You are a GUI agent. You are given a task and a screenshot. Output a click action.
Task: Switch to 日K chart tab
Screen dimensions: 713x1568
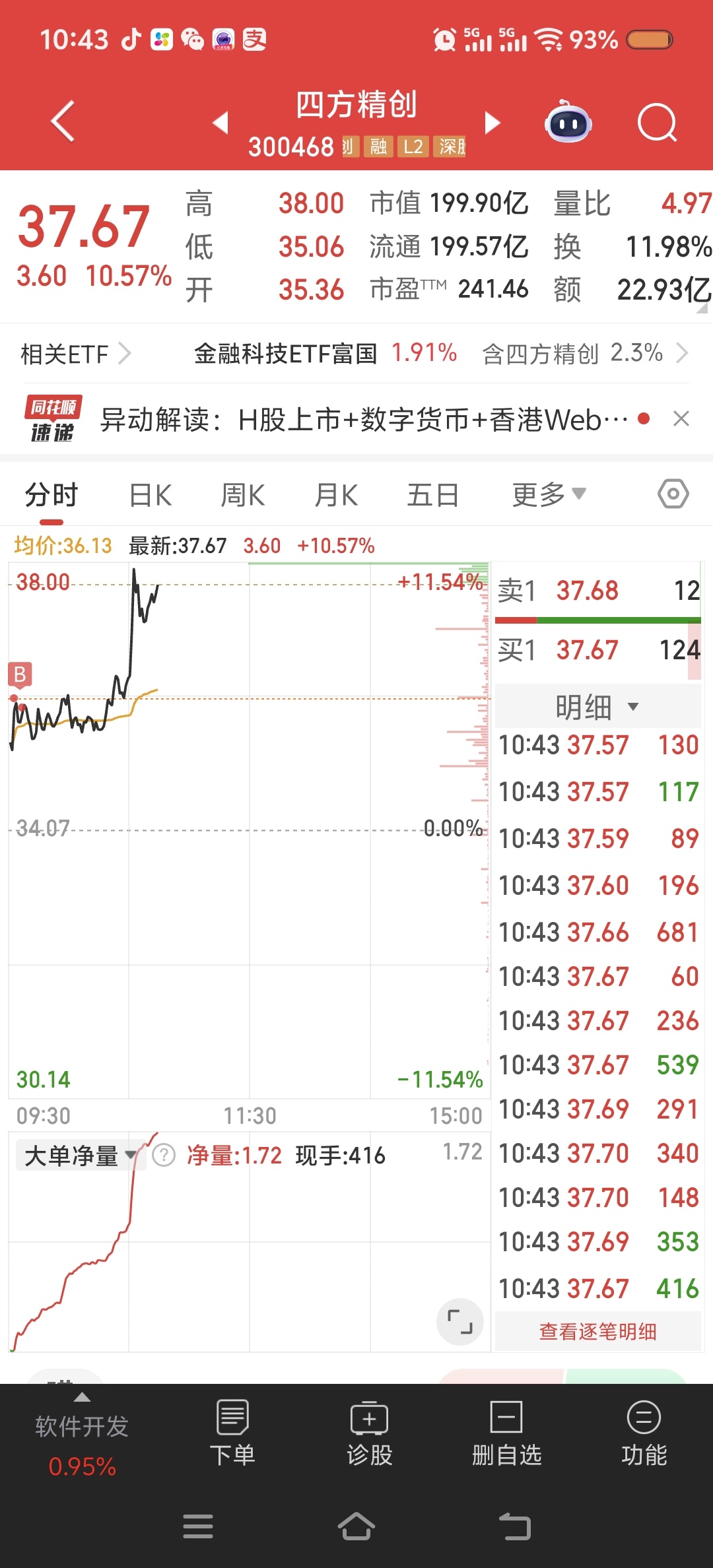click(151, 495)
